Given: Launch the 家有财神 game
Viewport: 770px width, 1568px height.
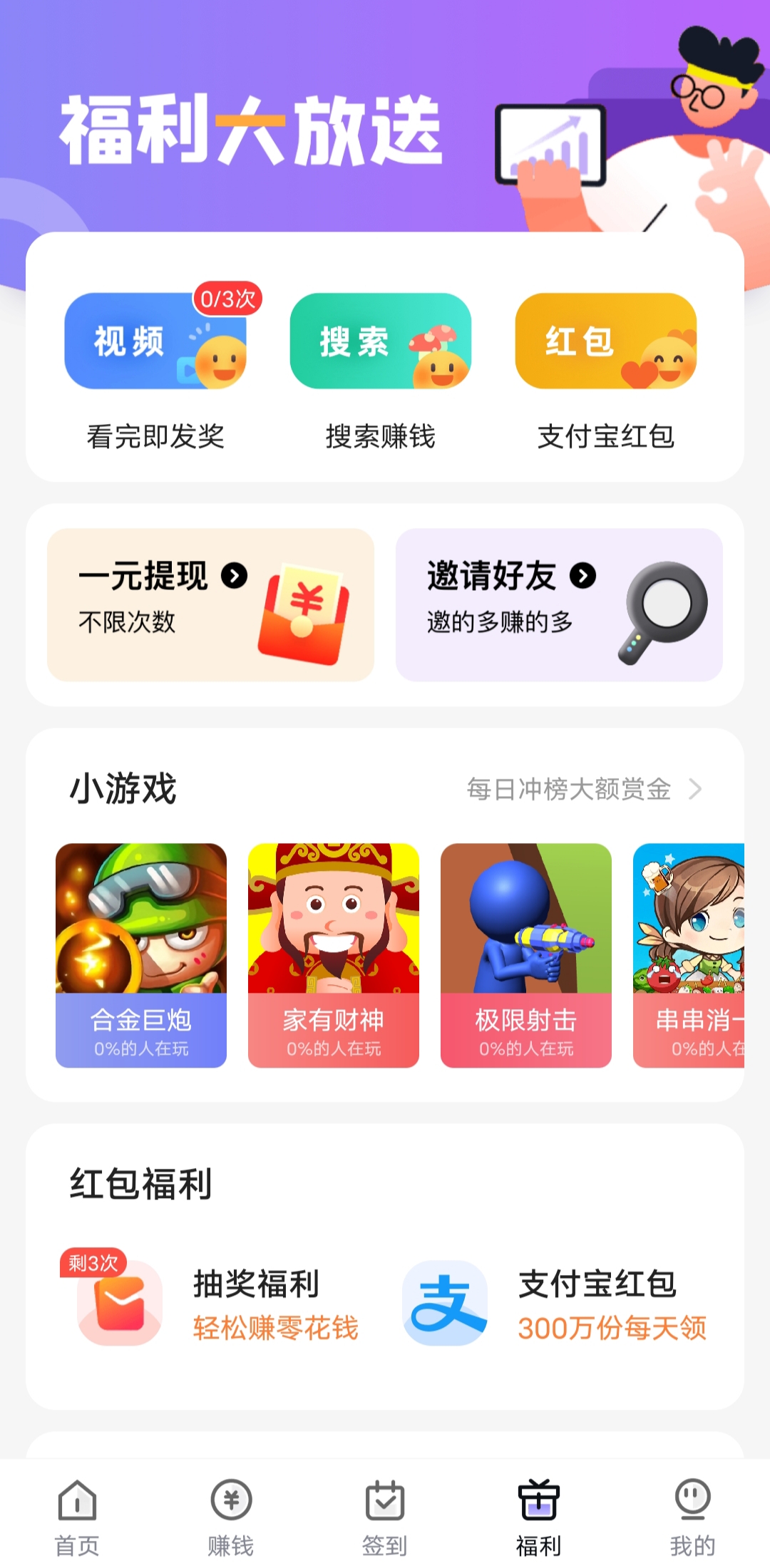Looking at the screenshot, I should [x=334, y=955].
